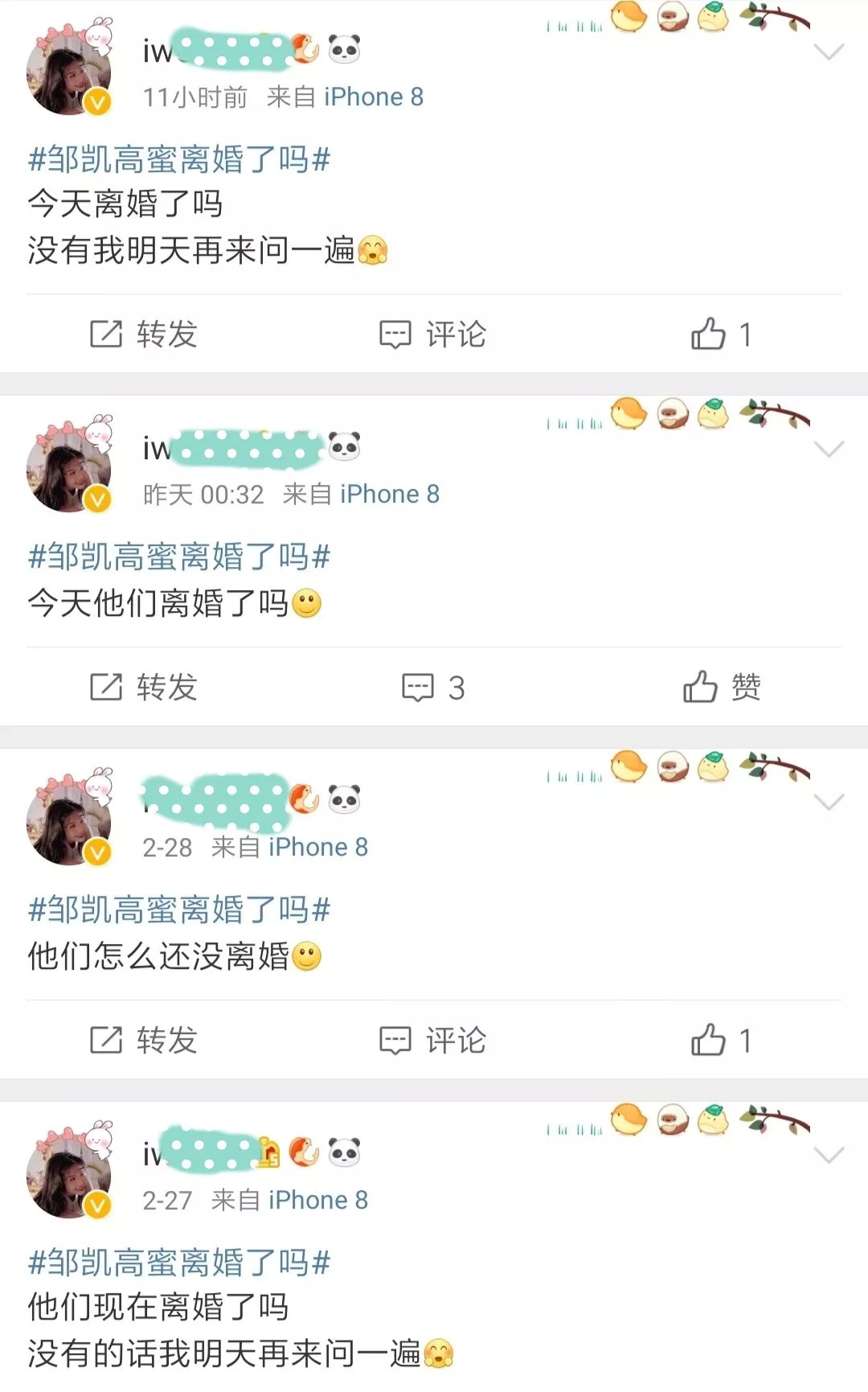This screenshot has height=1392, width=868.
Task: Tap iPhone 8 source link on 2-27 post
Action: 317,1201
